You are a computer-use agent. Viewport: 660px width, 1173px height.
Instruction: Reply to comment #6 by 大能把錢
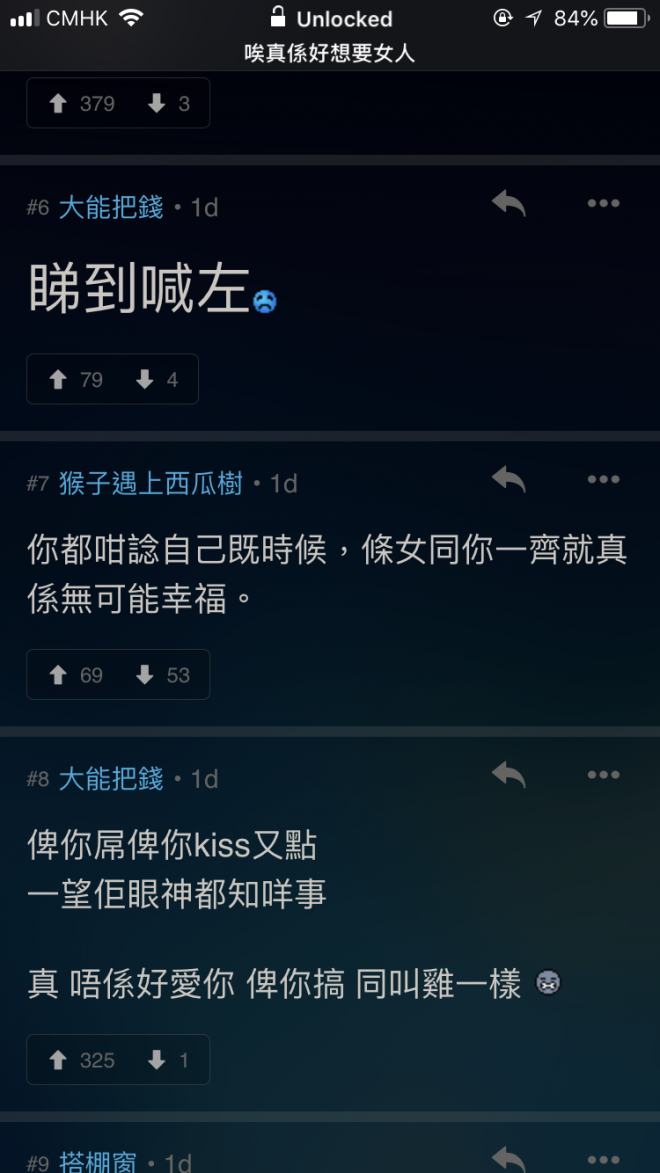tap(509, 204)
